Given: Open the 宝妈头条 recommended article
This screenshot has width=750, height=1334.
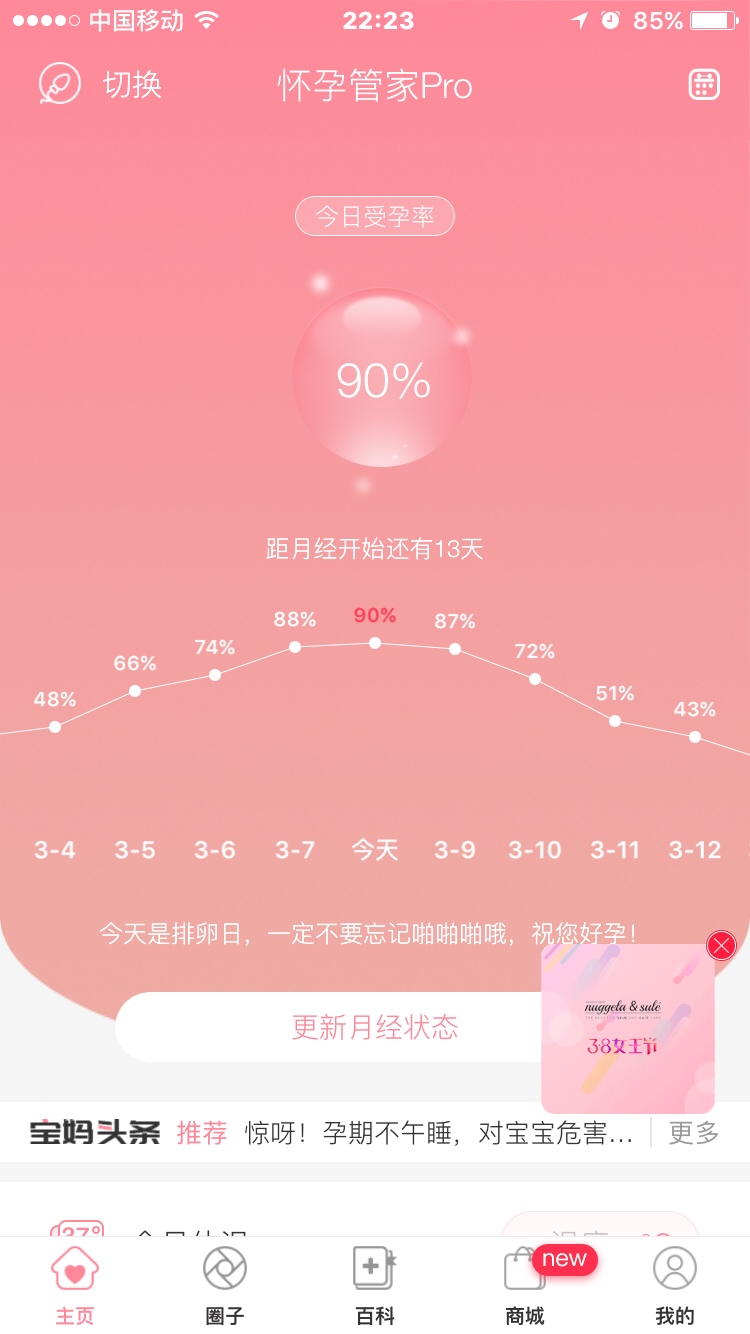Looking at the screenshot, I should (x=438, y=1133).
